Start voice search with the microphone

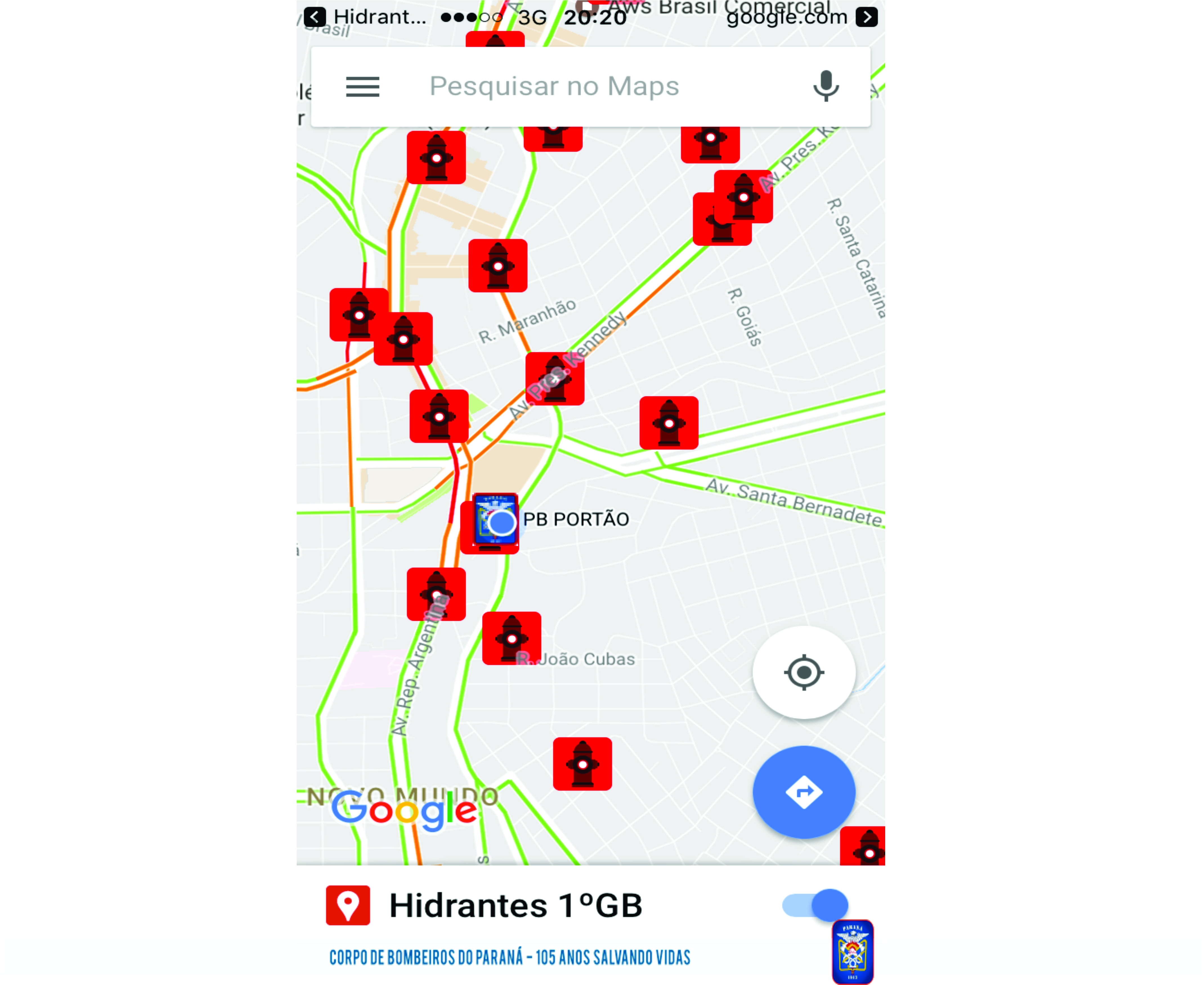point(826,86)
